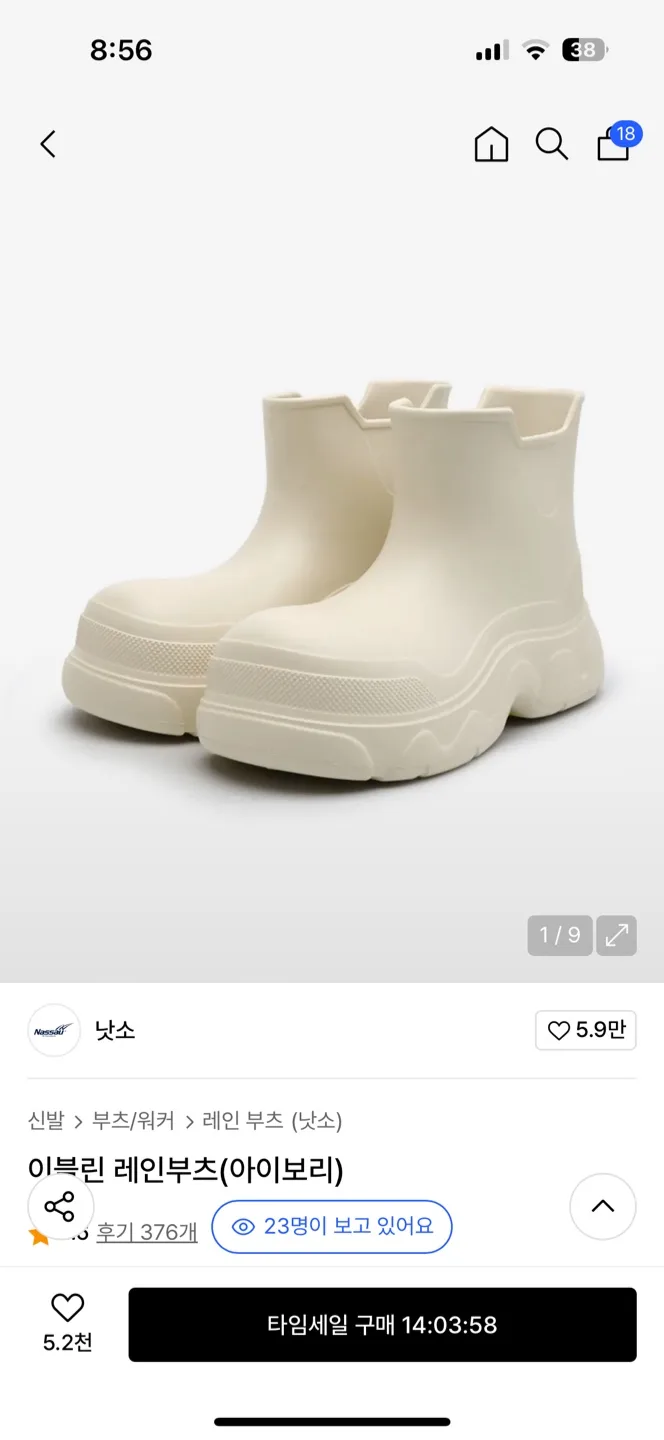The image size is (664, 1440).
Task: Like the 낫소 brand (5.9만)
Action: pyautogui.click(x=586, y=1030)
